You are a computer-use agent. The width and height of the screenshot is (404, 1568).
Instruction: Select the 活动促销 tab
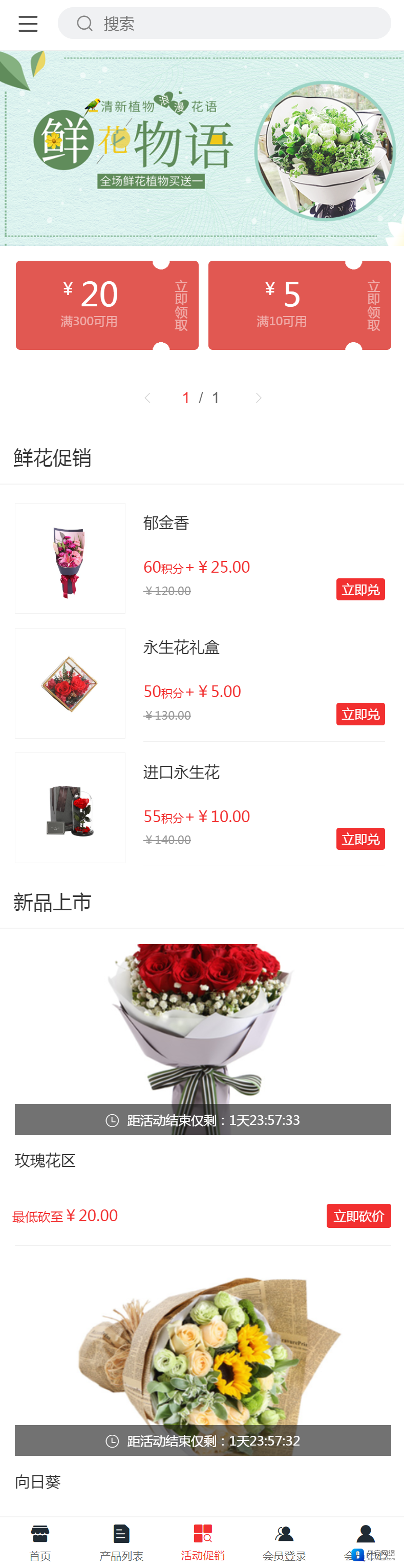coord(203,1542)
